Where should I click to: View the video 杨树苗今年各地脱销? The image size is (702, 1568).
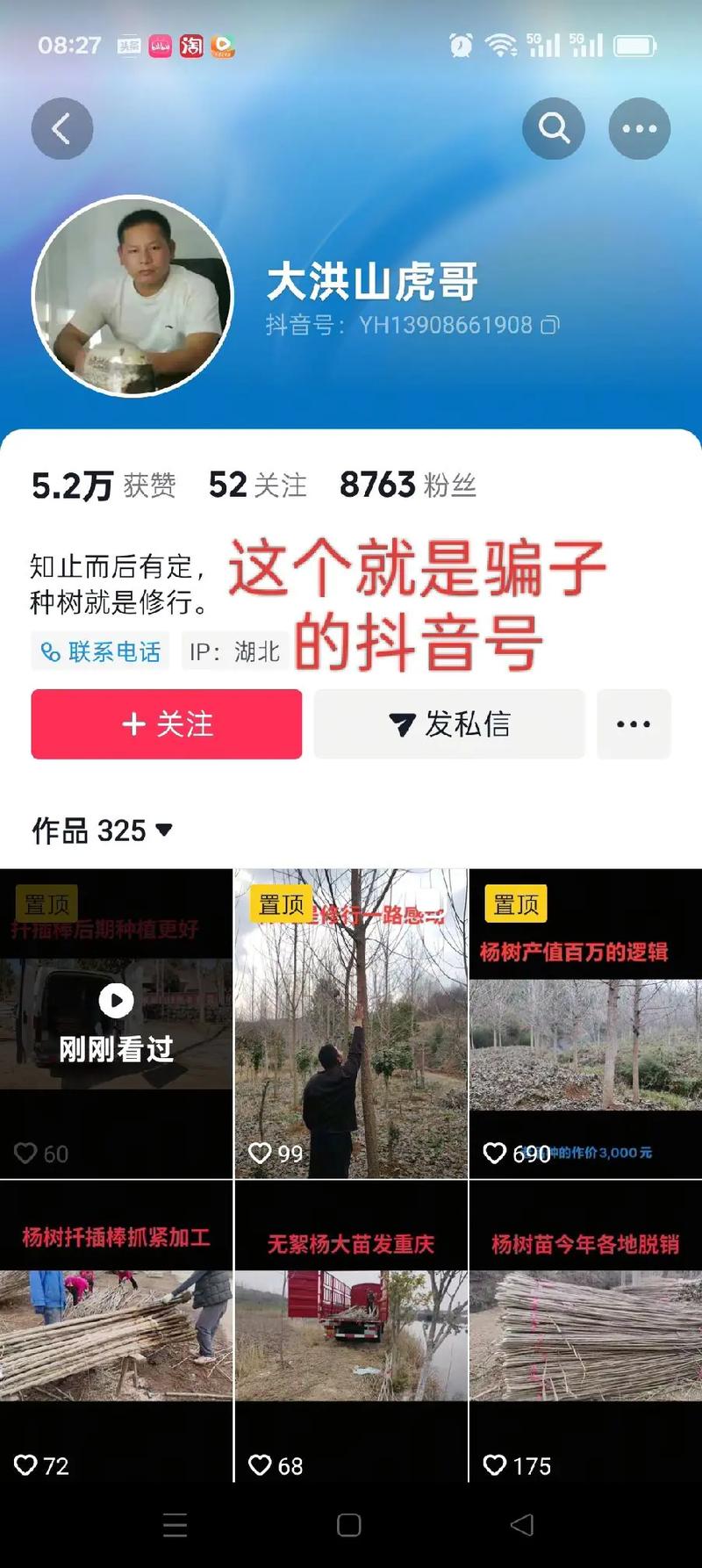tap(585, 1332)
